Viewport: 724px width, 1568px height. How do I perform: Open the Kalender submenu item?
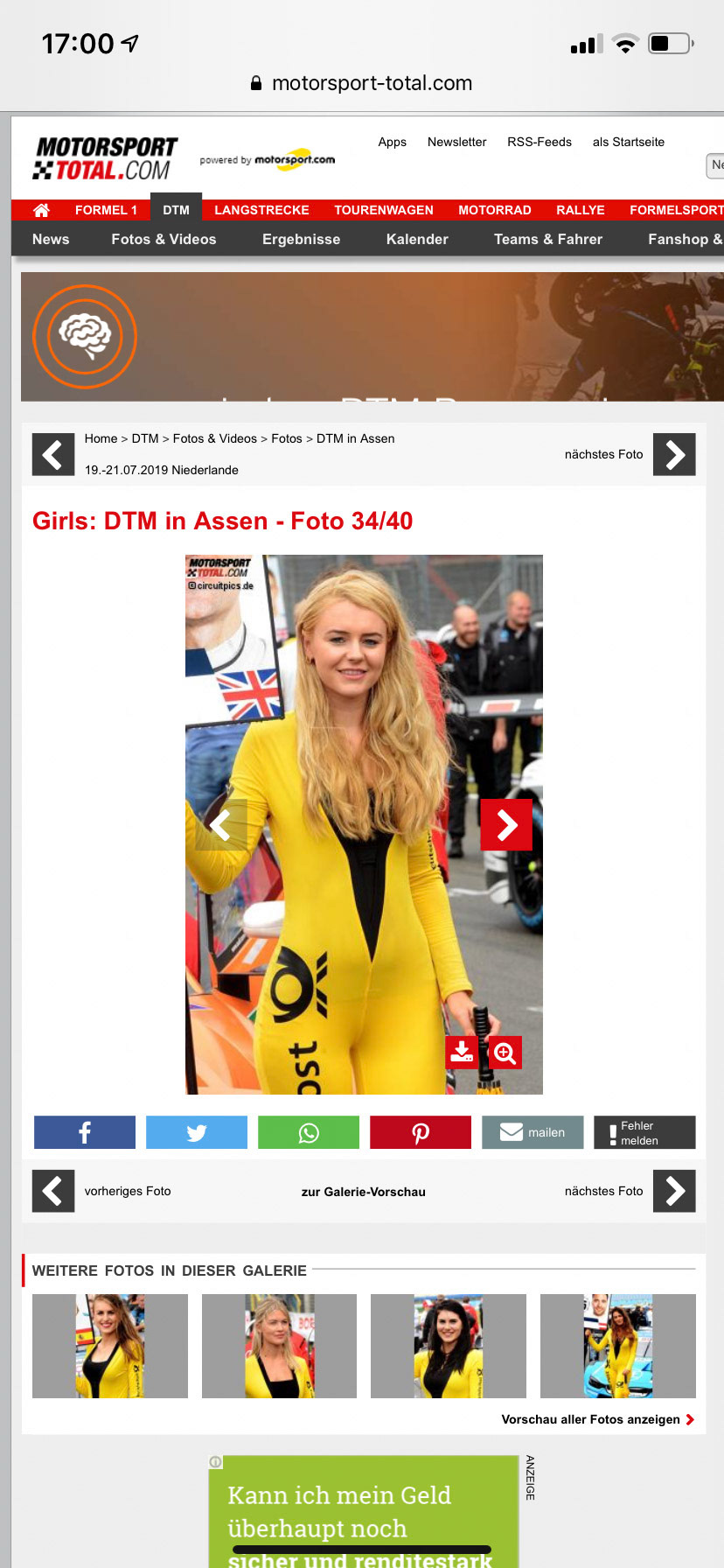point(417,239)
